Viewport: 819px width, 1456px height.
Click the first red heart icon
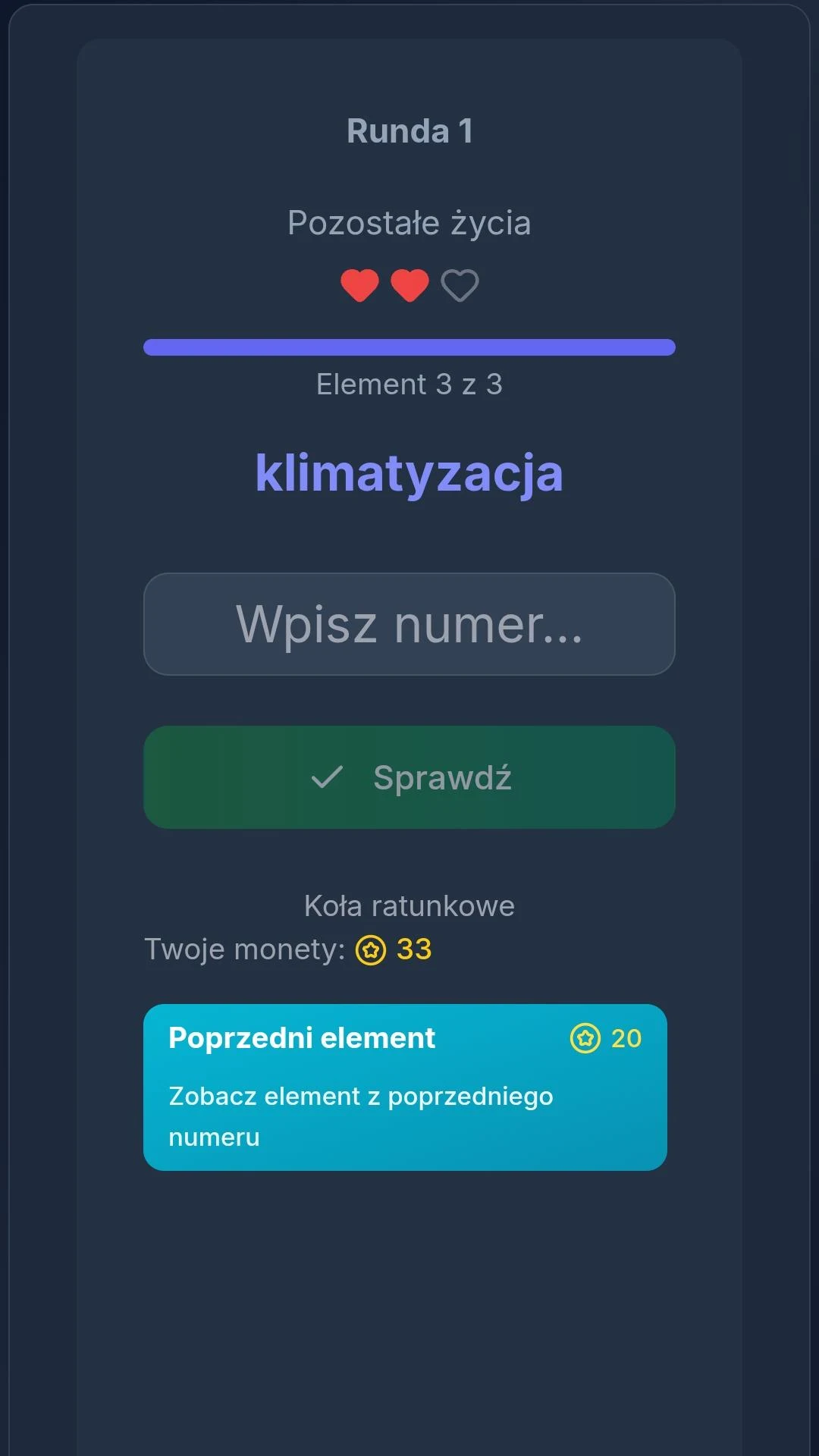[x=359, y=284]
